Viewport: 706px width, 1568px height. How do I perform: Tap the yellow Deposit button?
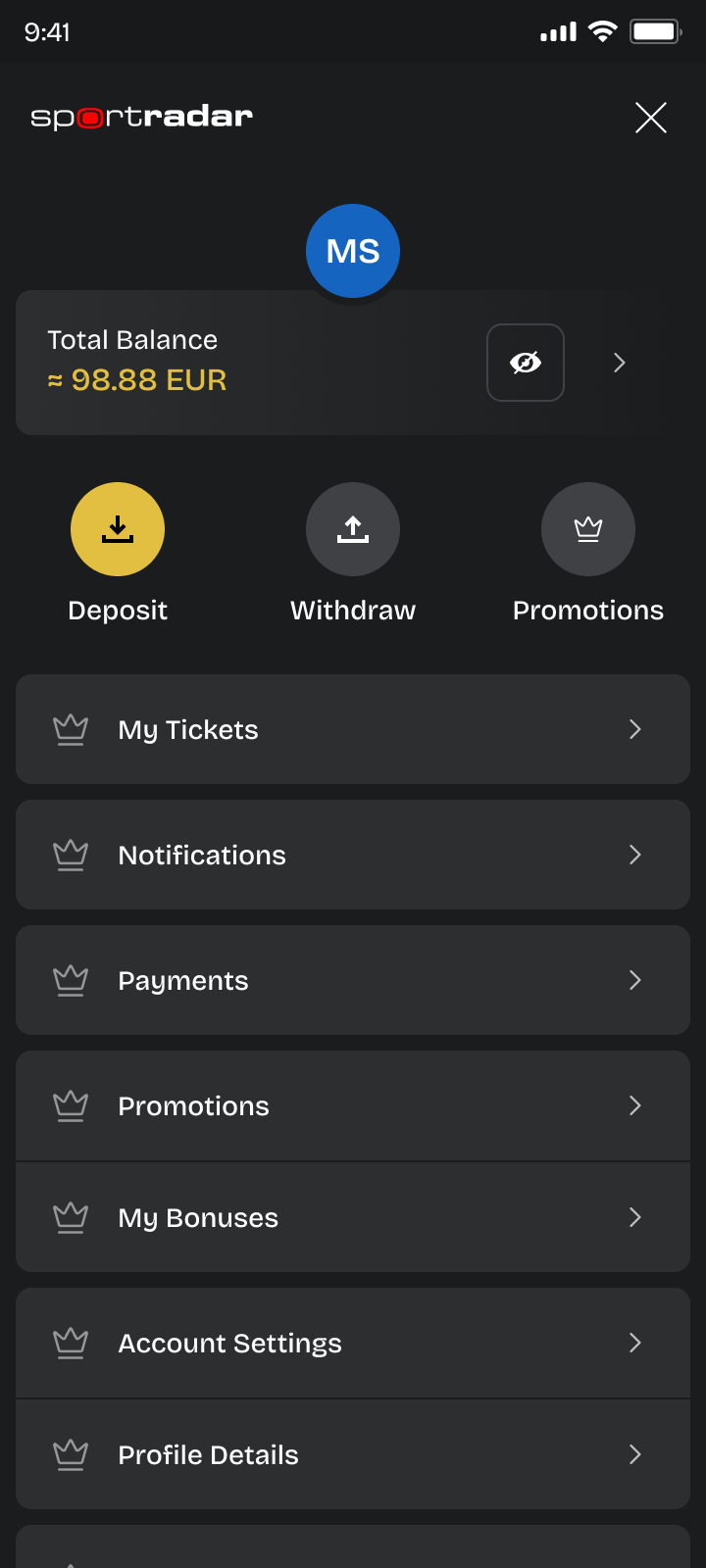[118, 529]
